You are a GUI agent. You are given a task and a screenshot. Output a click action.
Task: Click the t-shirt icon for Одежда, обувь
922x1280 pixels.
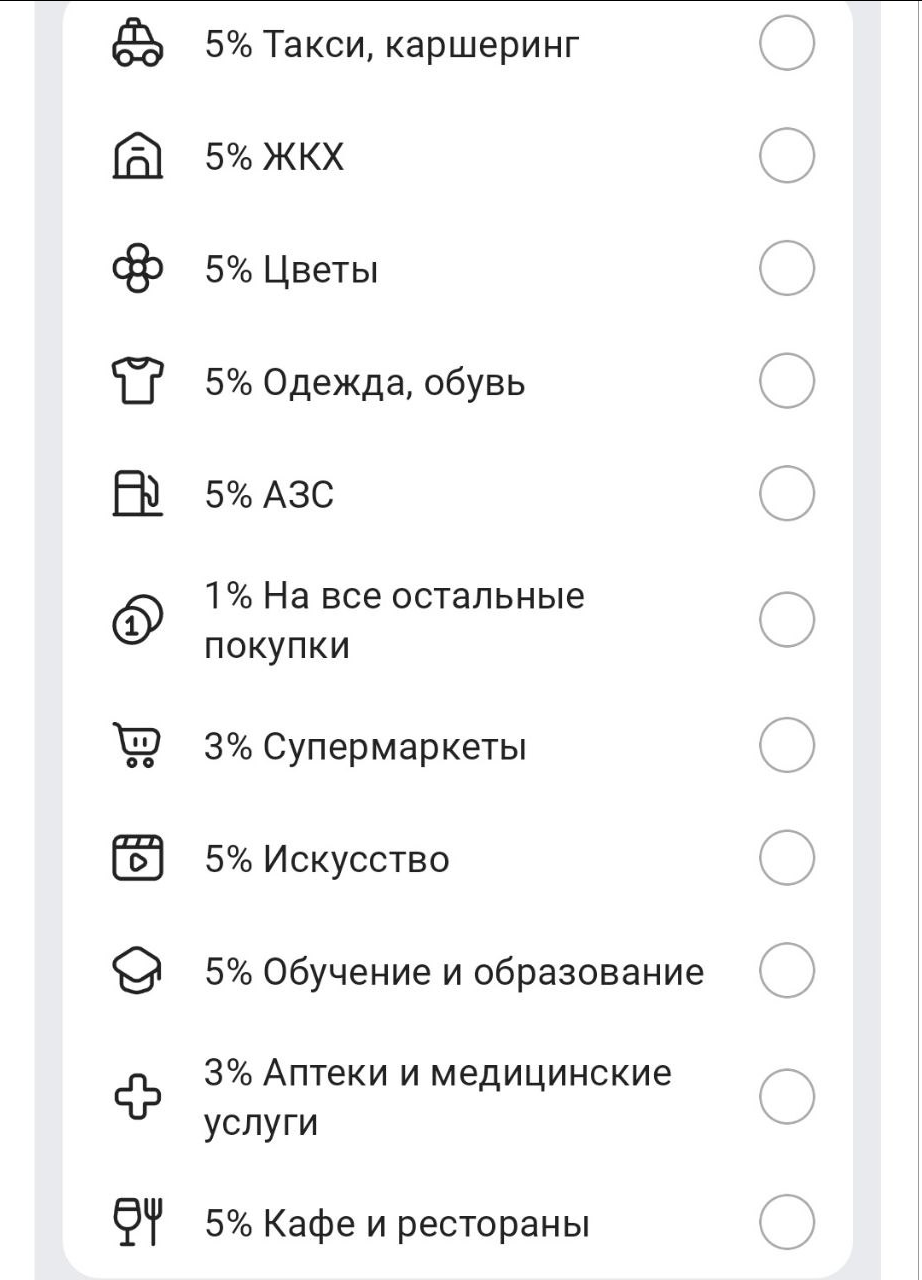[139, 380]
